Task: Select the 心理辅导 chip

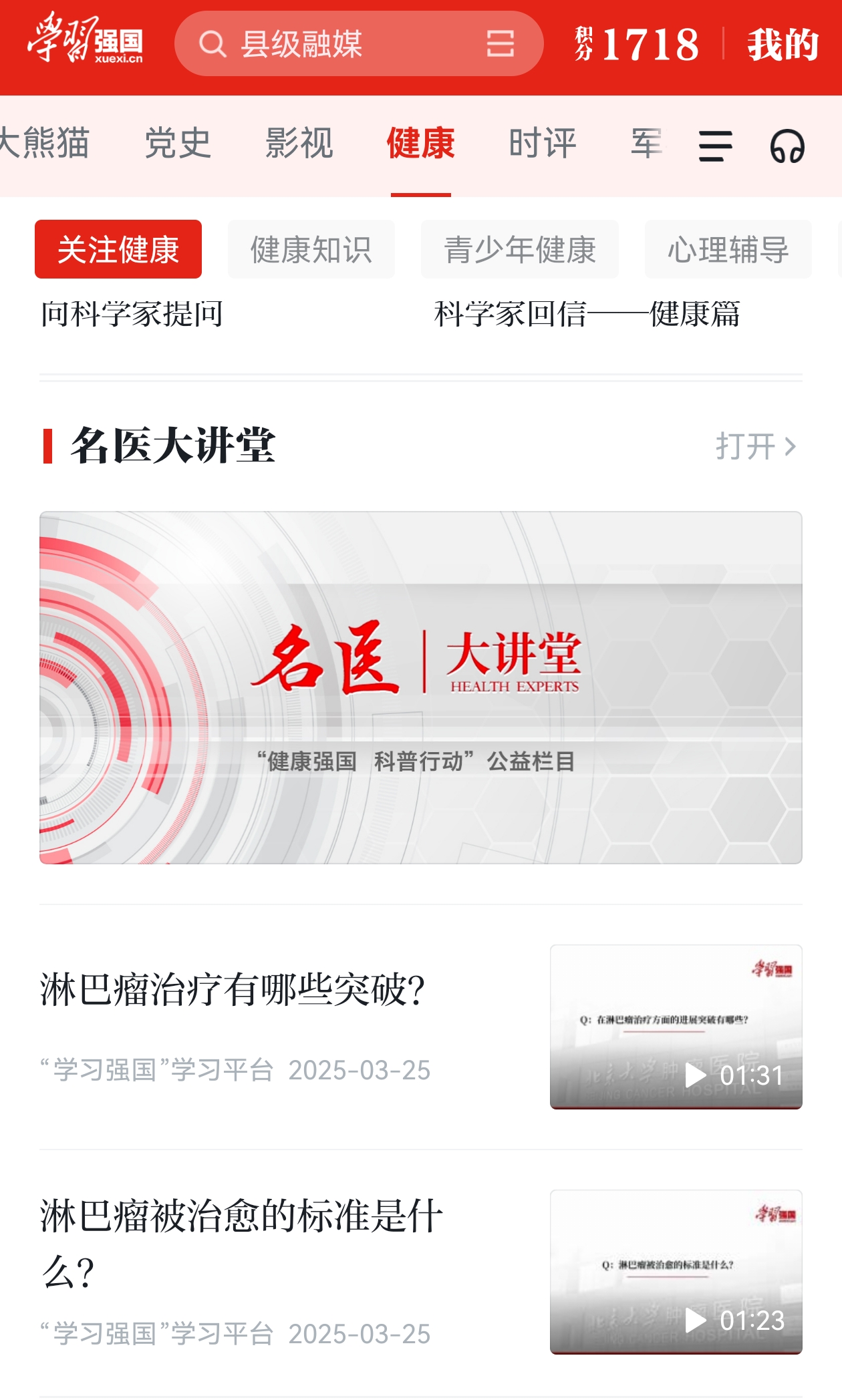Action: (728, 249)
